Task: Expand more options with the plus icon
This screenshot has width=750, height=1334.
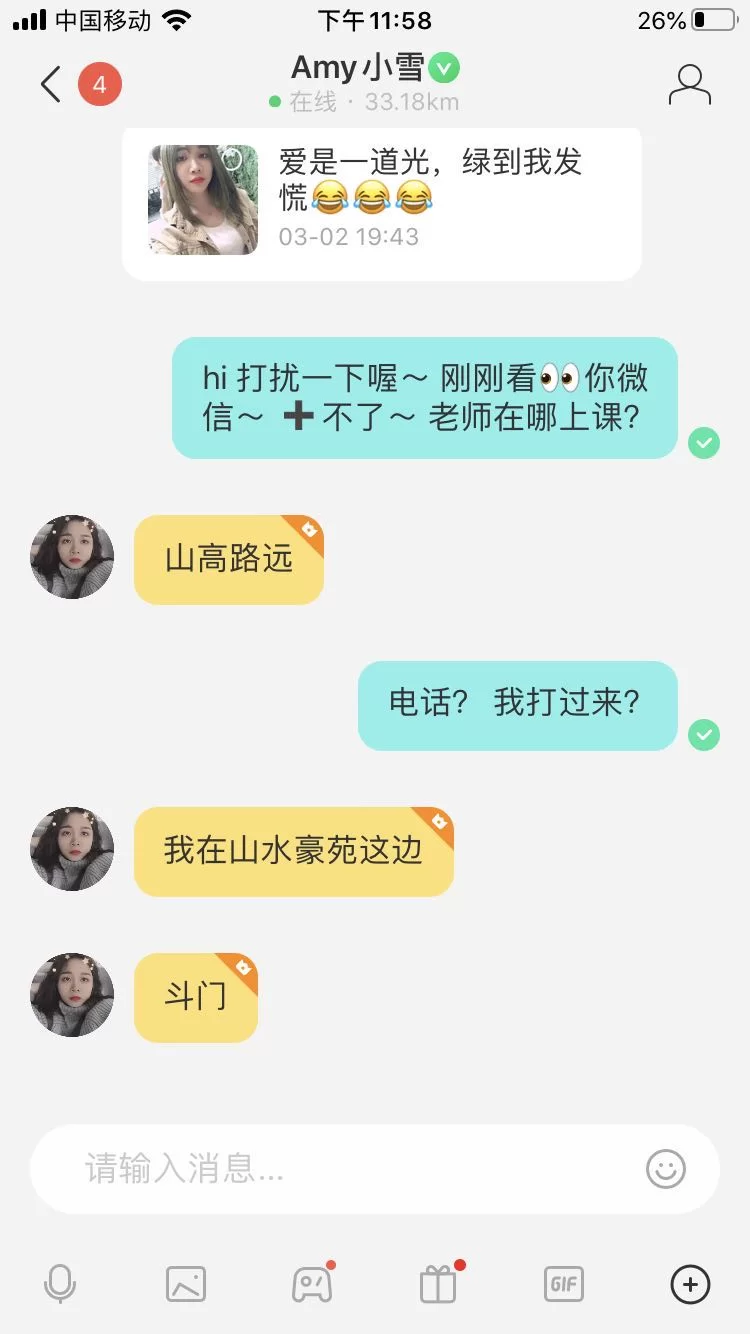Action: click(690, 1284)
